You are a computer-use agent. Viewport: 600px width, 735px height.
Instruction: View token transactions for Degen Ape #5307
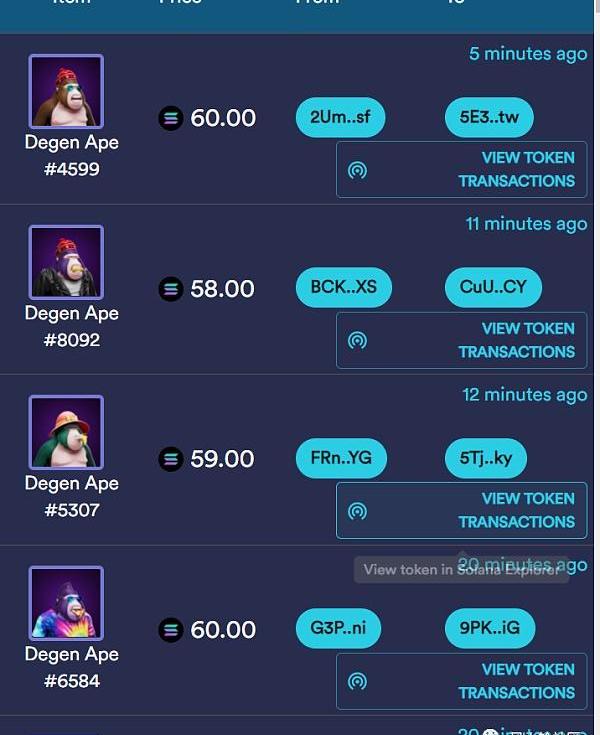[461, 510]
